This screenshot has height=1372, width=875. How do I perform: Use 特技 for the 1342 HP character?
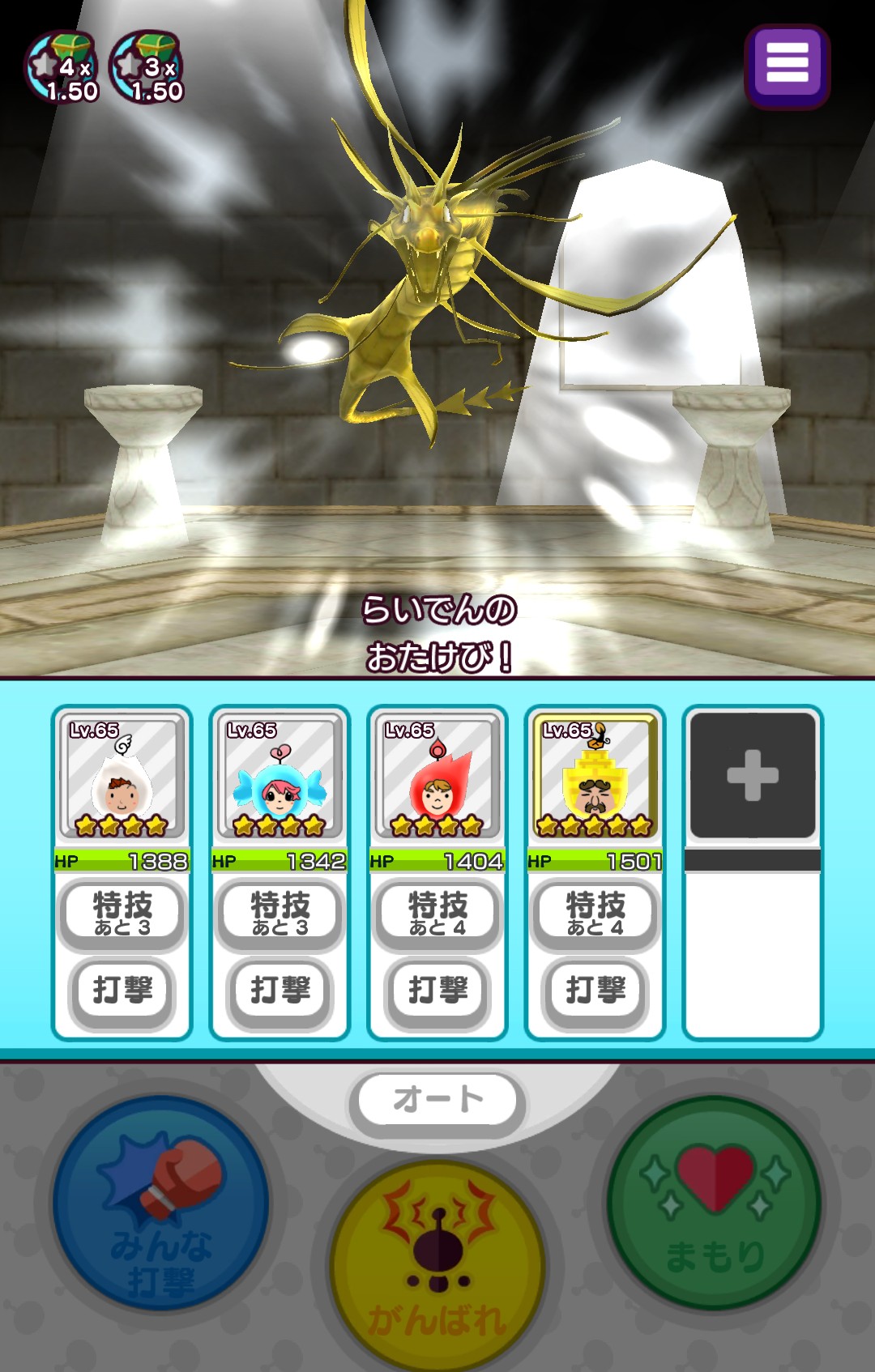coord(280,913)
